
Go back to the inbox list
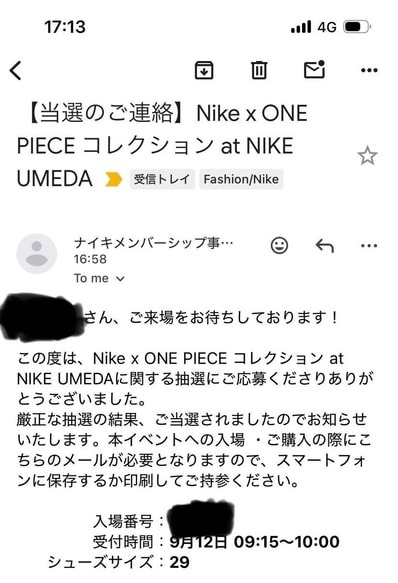[x=16, y=70]
